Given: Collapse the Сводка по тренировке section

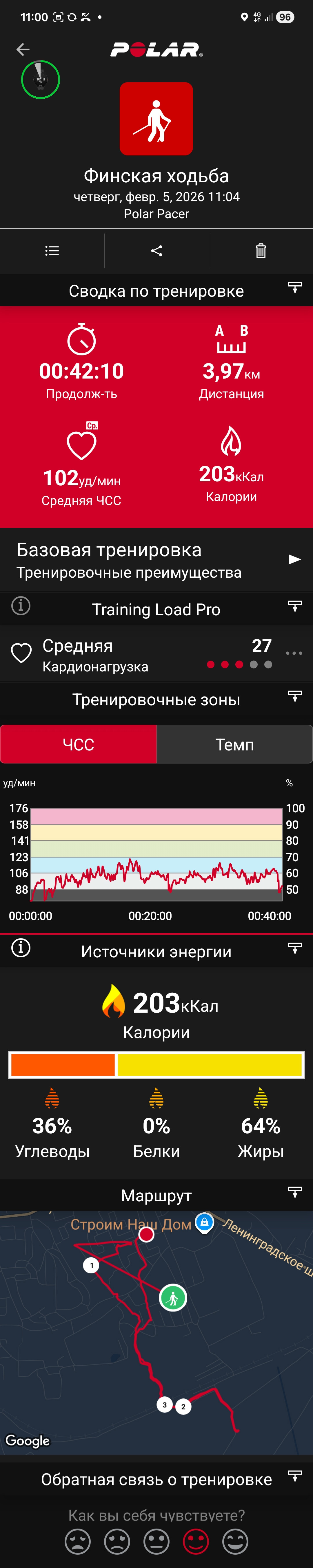Looking at the screenshot, I should (295, 289).
